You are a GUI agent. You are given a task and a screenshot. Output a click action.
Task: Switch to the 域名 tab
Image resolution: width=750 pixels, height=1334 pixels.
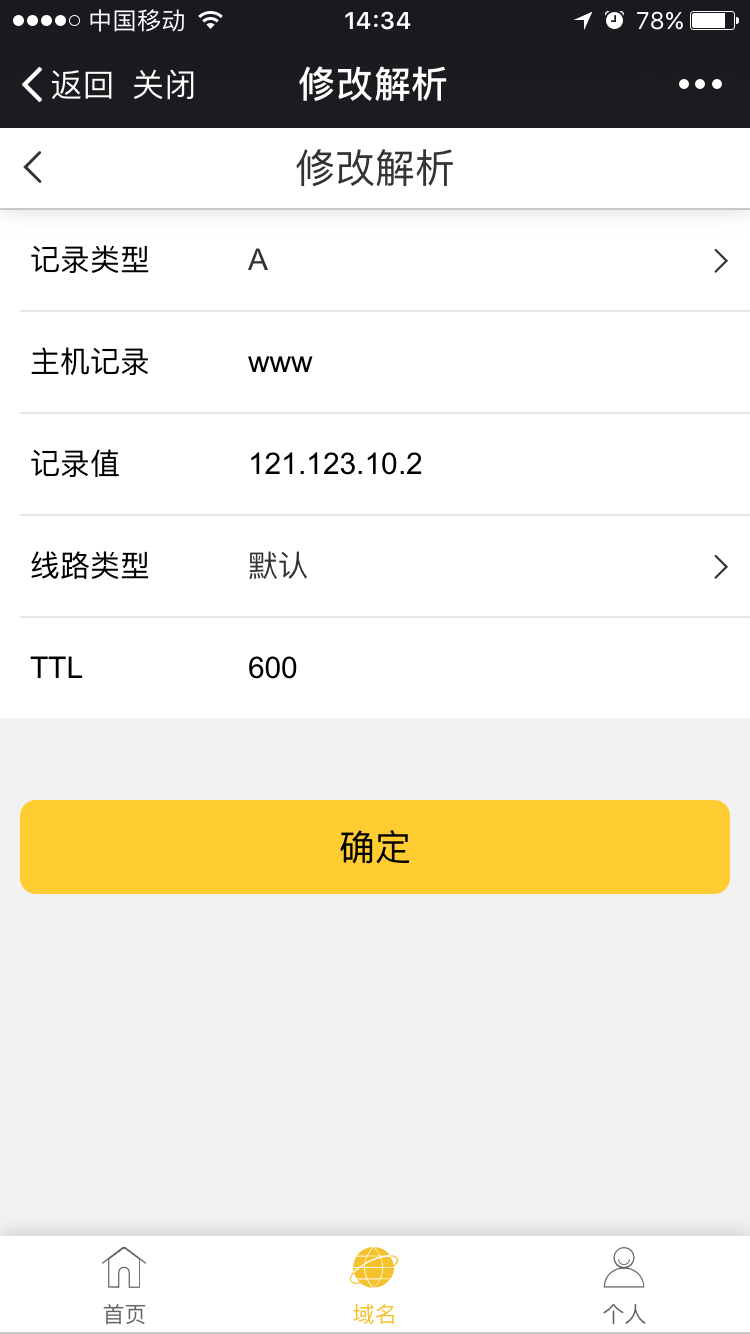(374, 1286)
